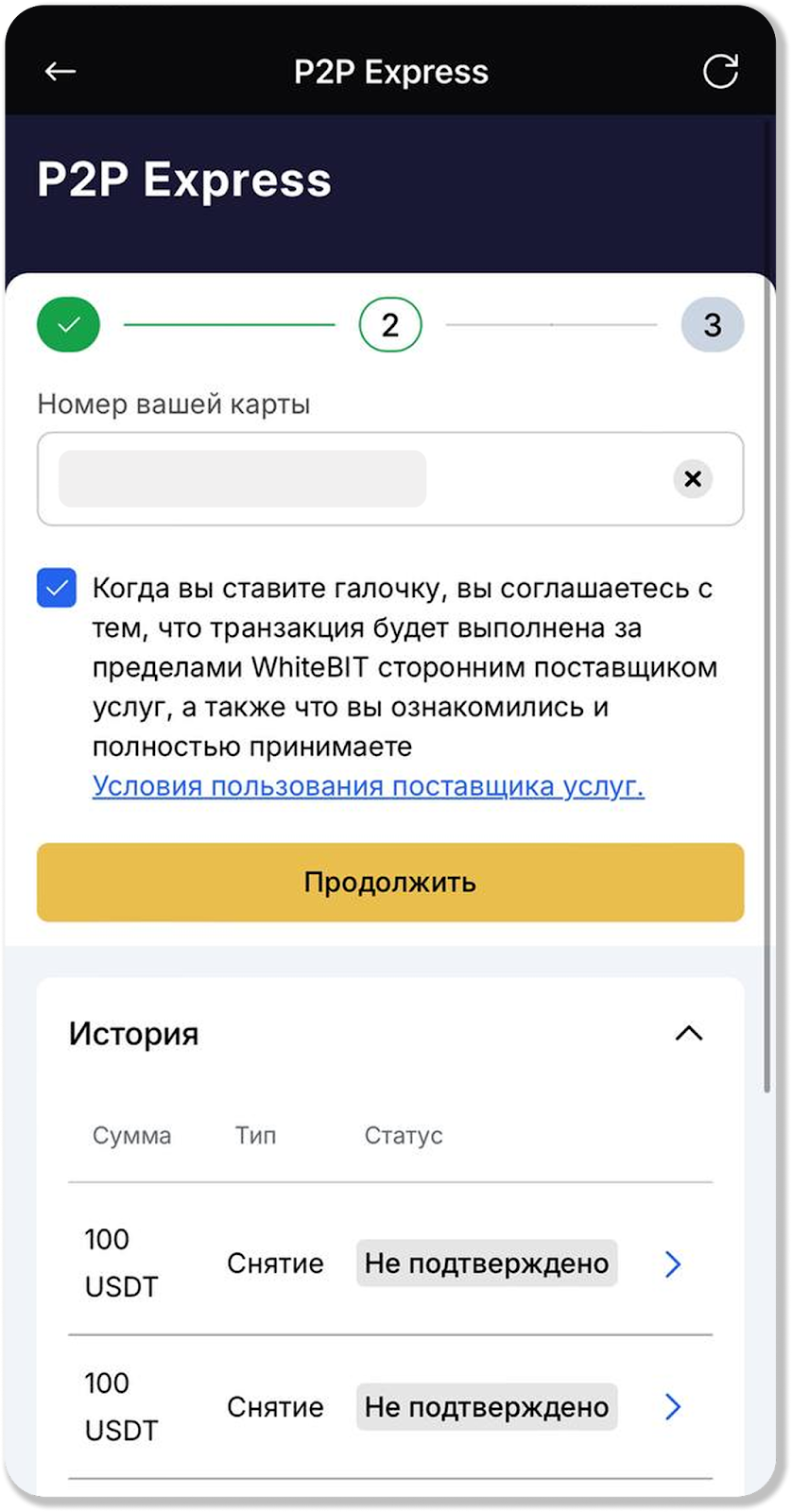Image resolution: width=792 pixels, height=1512 pixels.
Task: Clear the card number field
Action: click(693, 479)
